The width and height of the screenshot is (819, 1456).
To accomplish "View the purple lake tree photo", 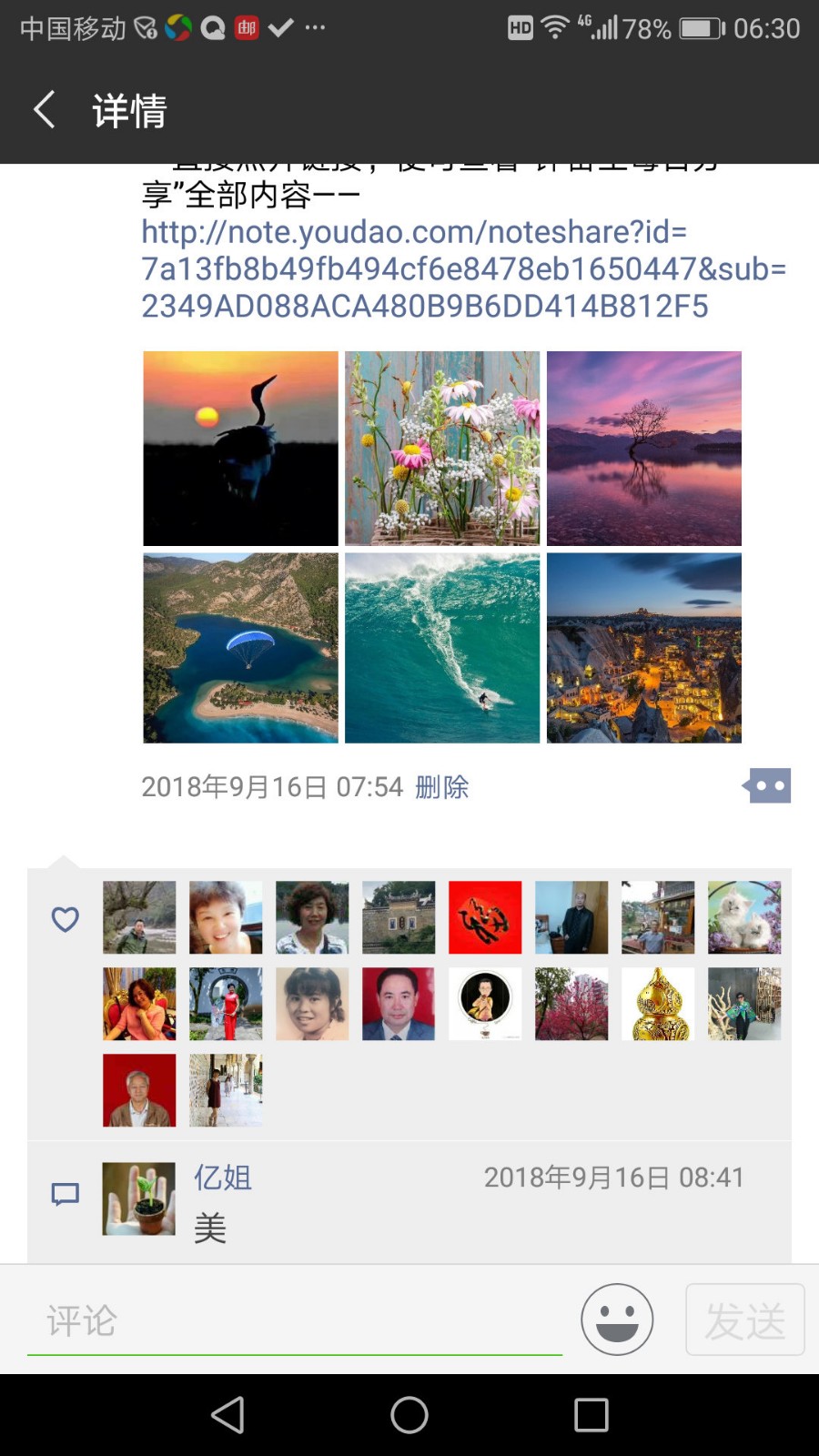I will tap(644, 449).
